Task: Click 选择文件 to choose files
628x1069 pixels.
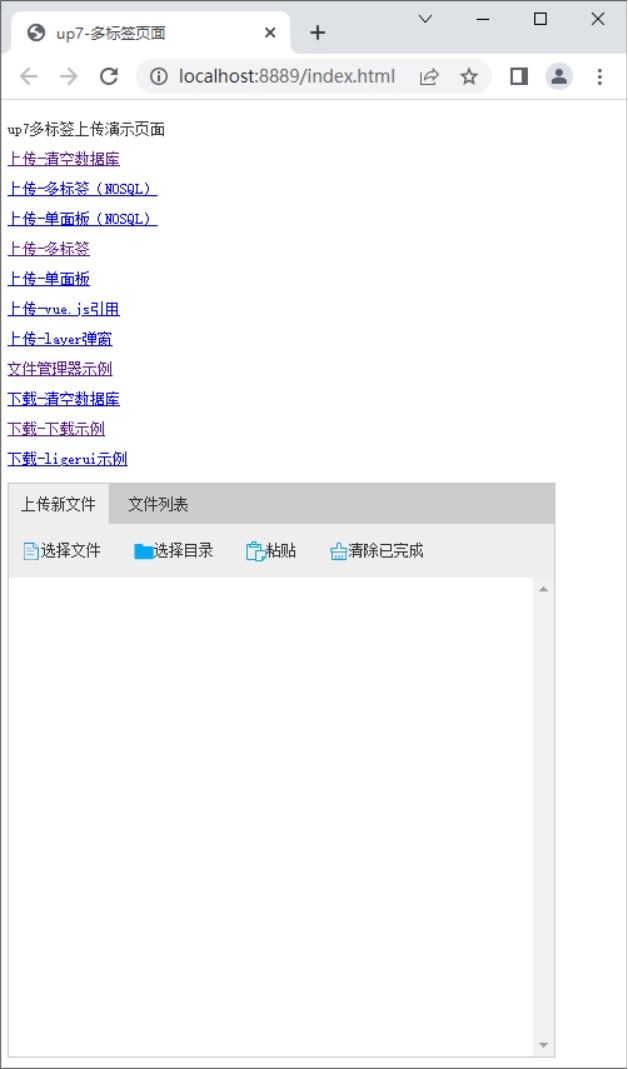Action: pos(62,551)
